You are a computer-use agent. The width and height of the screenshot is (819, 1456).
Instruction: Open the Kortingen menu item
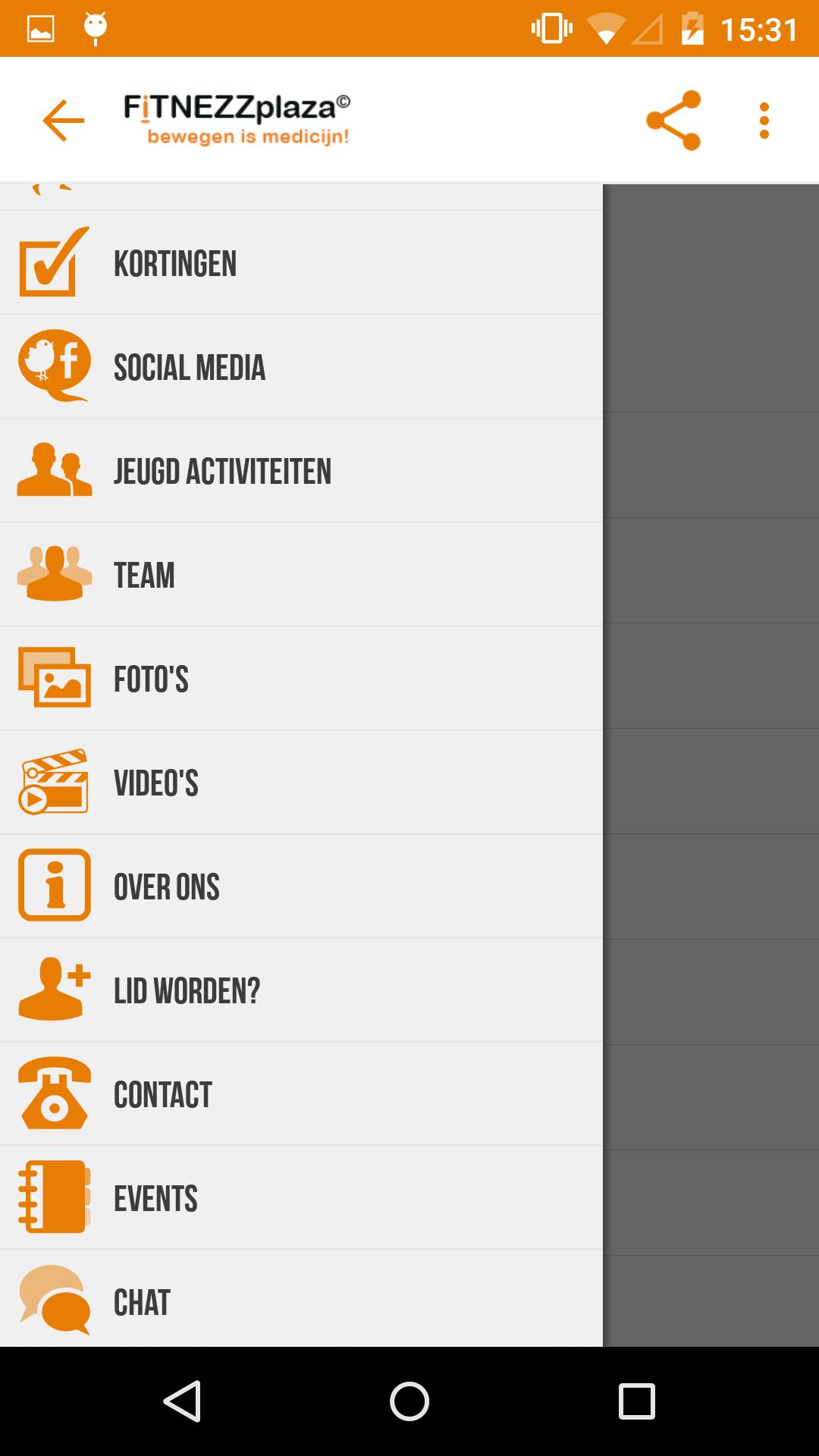(x=301, y=263)
